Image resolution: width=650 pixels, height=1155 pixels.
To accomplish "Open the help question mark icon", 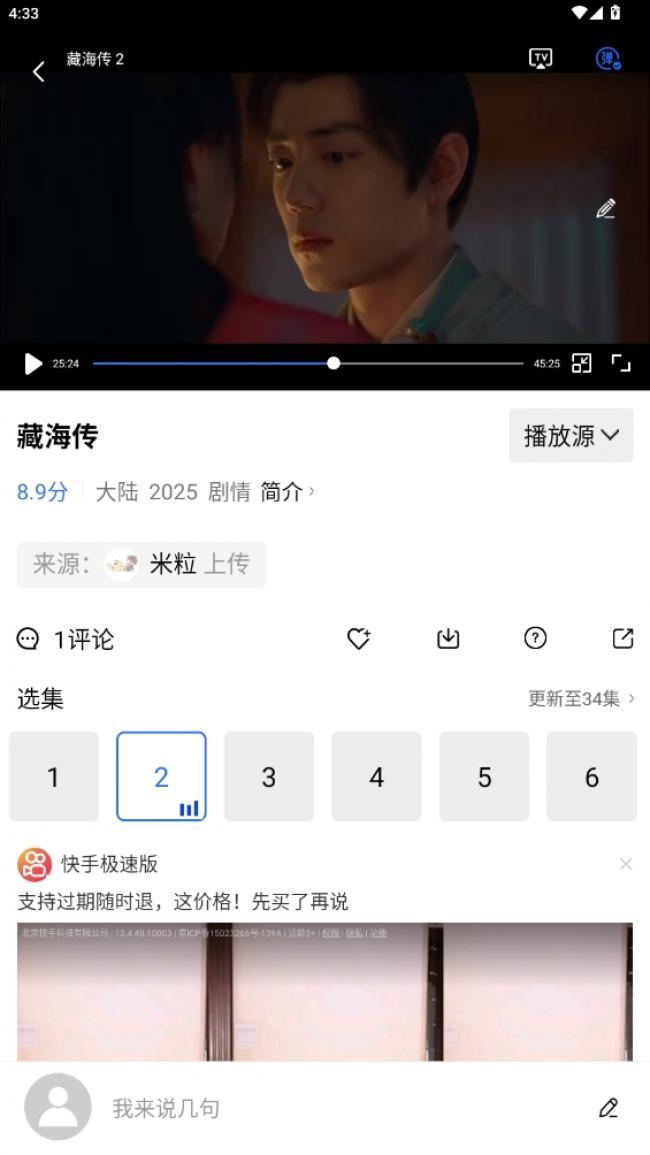I will coord(536,638).
